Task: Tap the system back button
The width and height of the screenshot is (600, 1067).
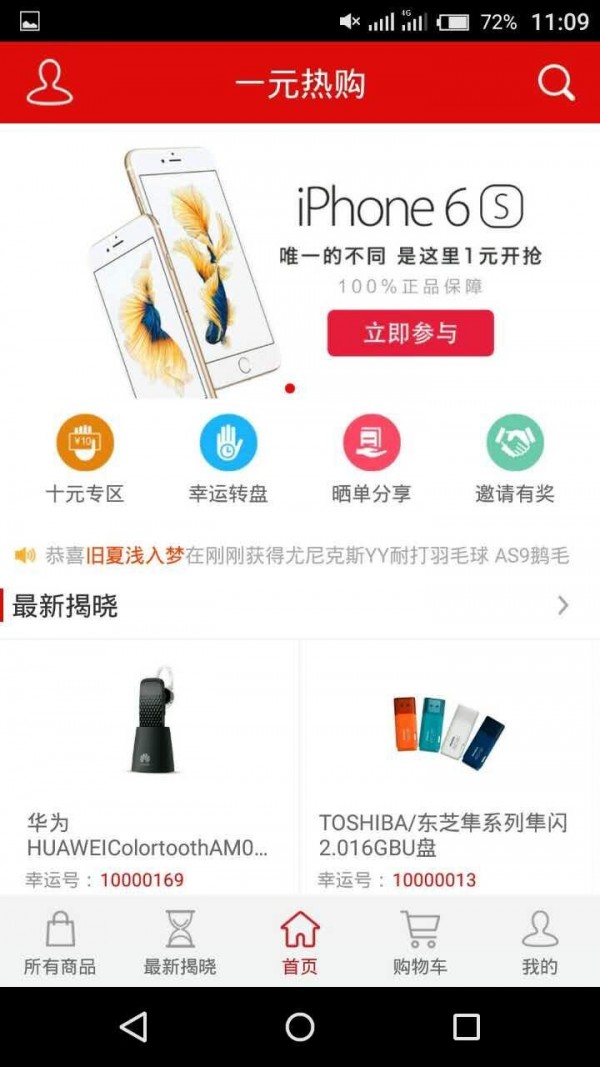Action: coord(133,1026)
